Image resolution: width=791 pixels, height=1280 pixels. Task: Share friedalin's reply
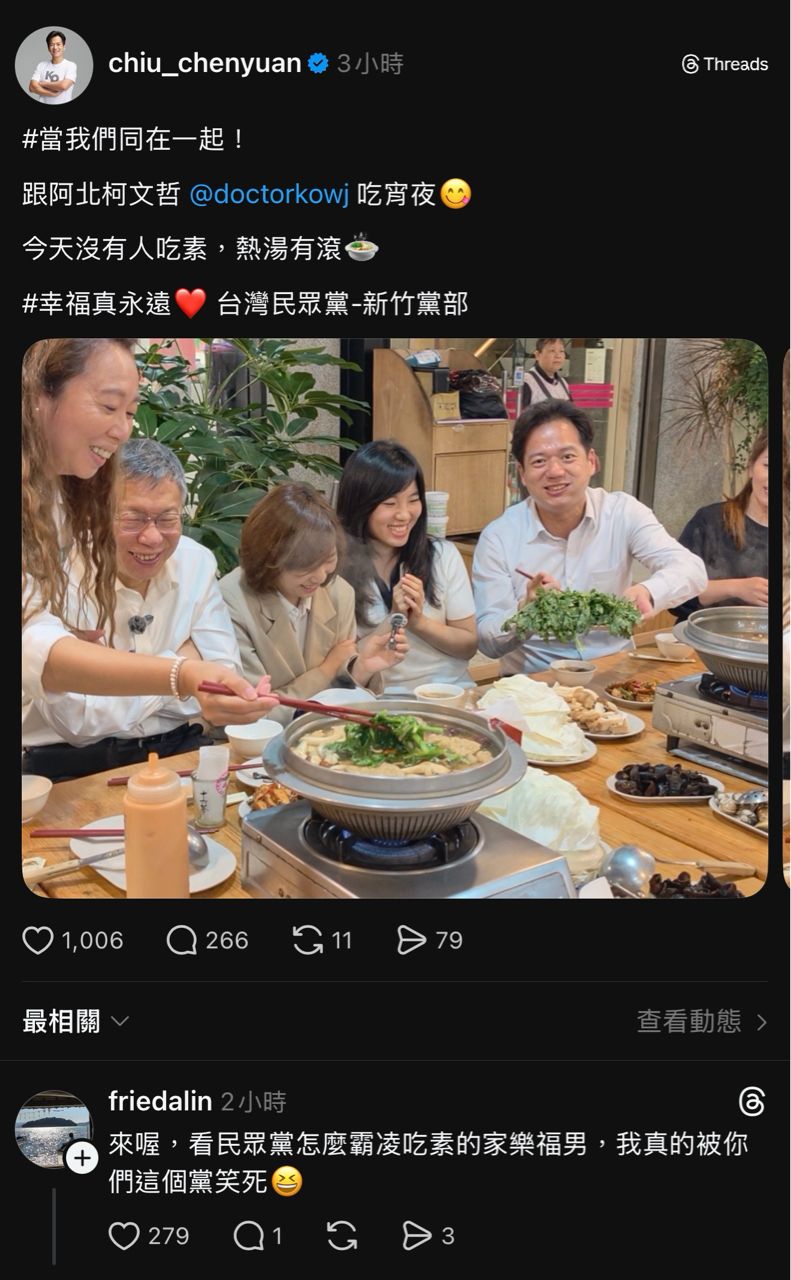(x=416, y=1236)
